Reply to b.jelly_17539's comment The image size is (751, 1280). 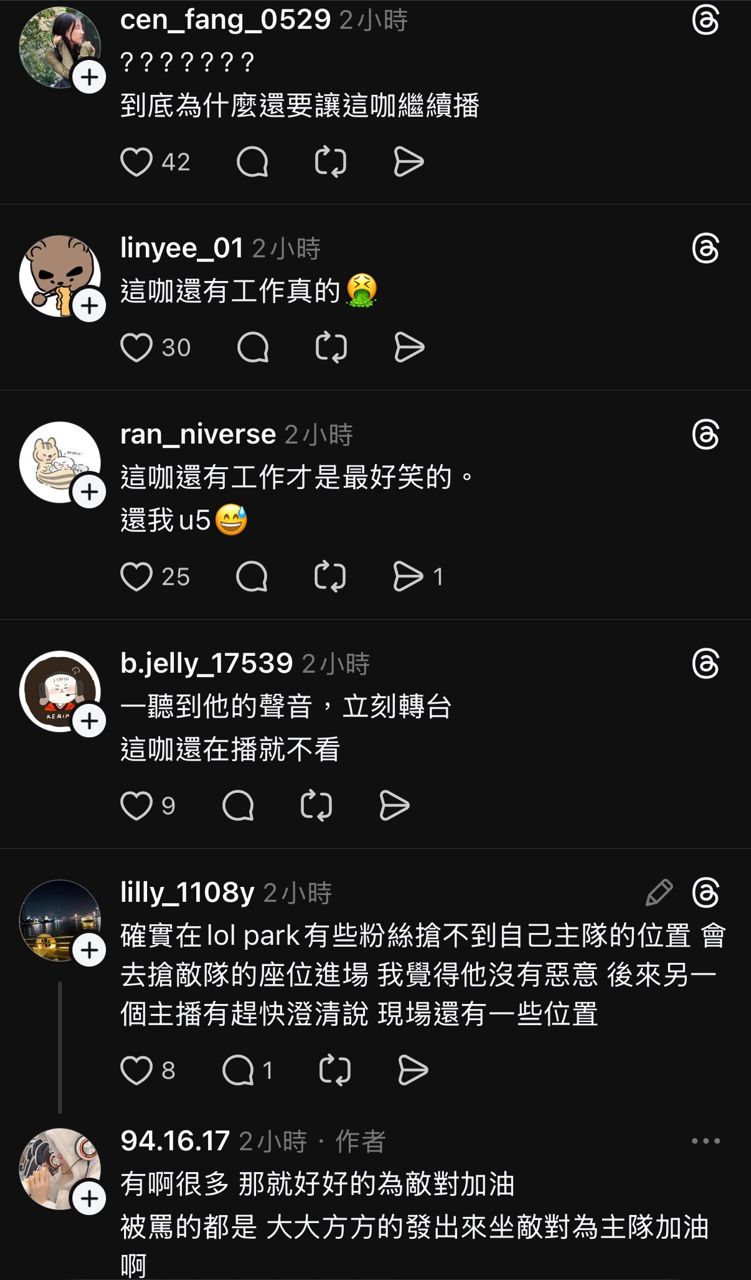238,806
